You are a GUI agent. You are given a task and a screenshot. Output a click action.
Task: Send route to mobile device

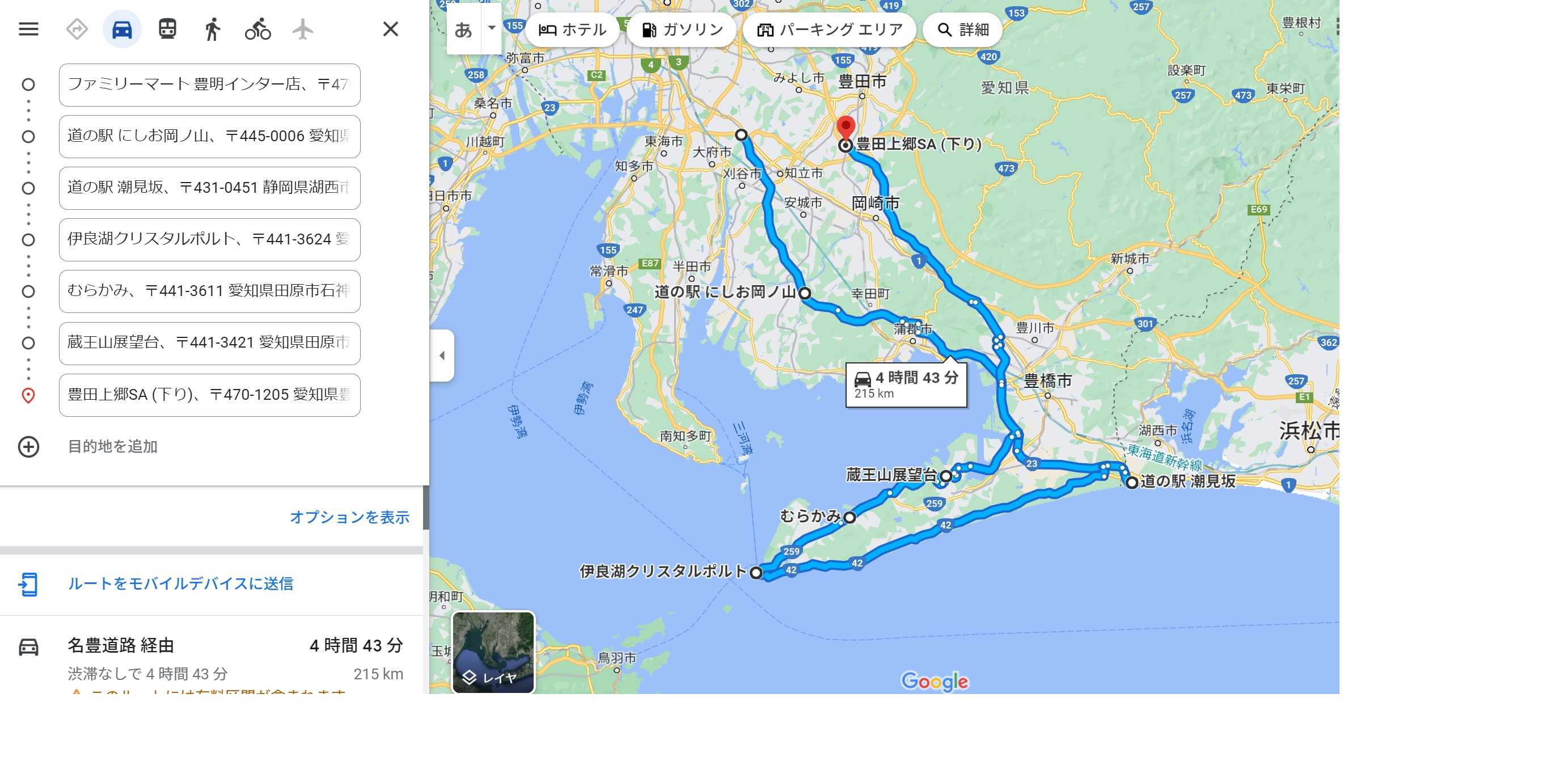pyautogui.click(x=180, y=584)
